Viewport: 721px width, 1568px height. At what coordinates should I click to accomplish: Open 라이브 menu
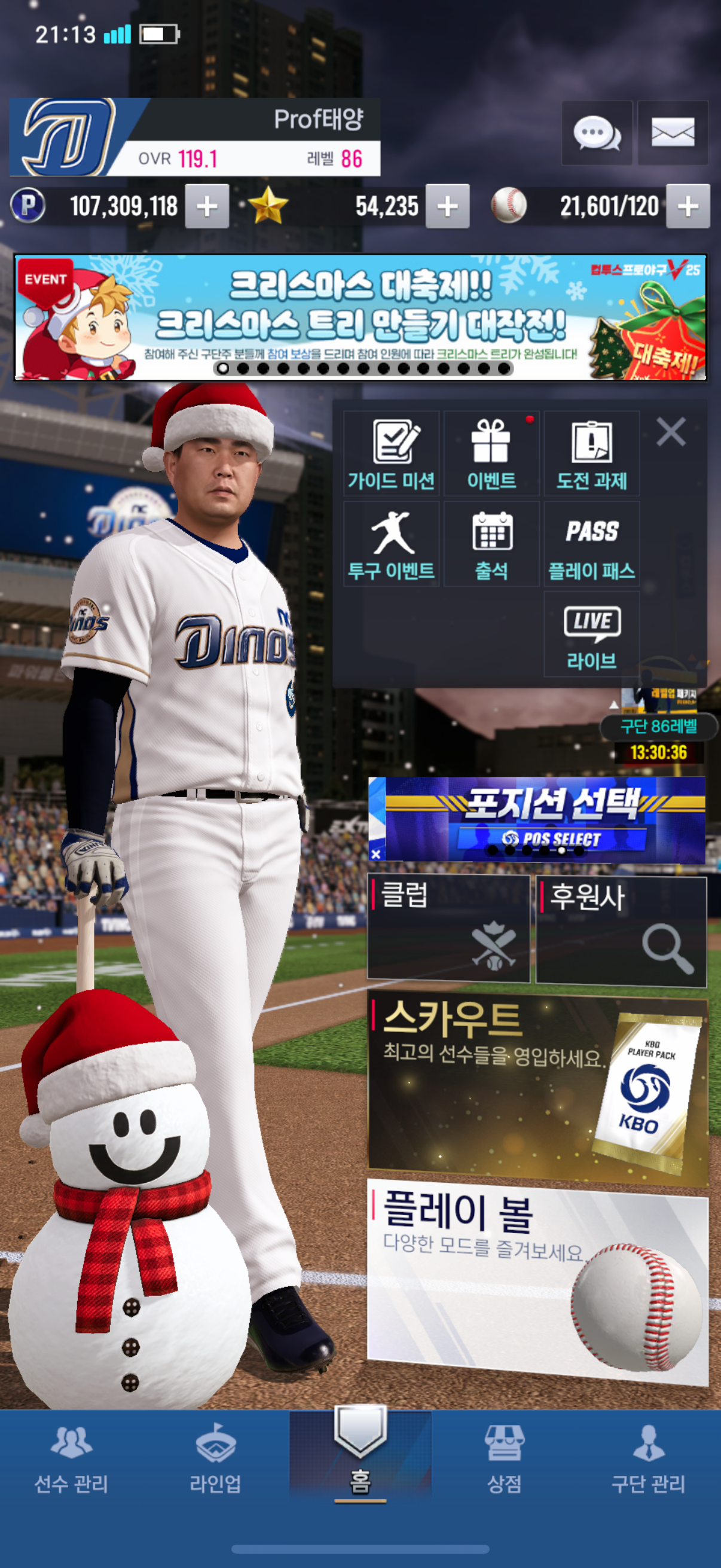[591, 634]
